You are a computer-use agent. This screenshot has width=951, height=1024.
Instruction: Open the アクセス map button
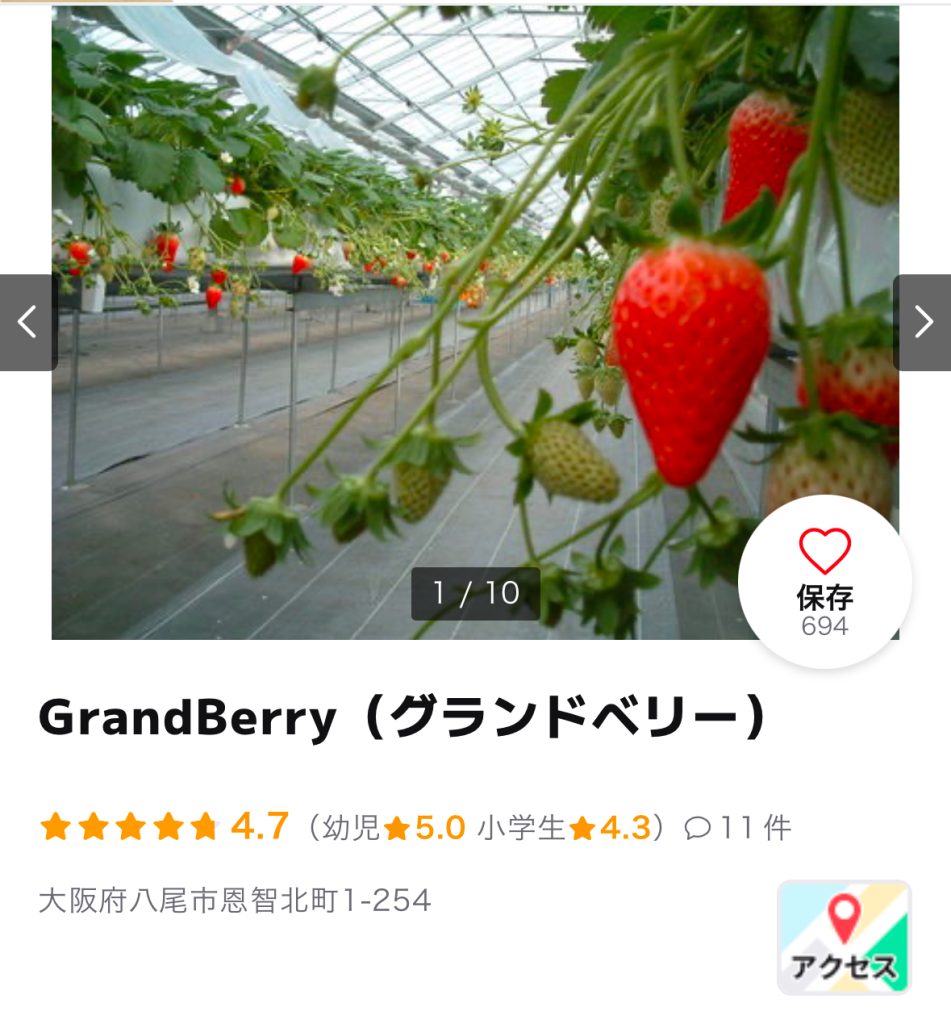pyautogui.click(x=844, y=937)
